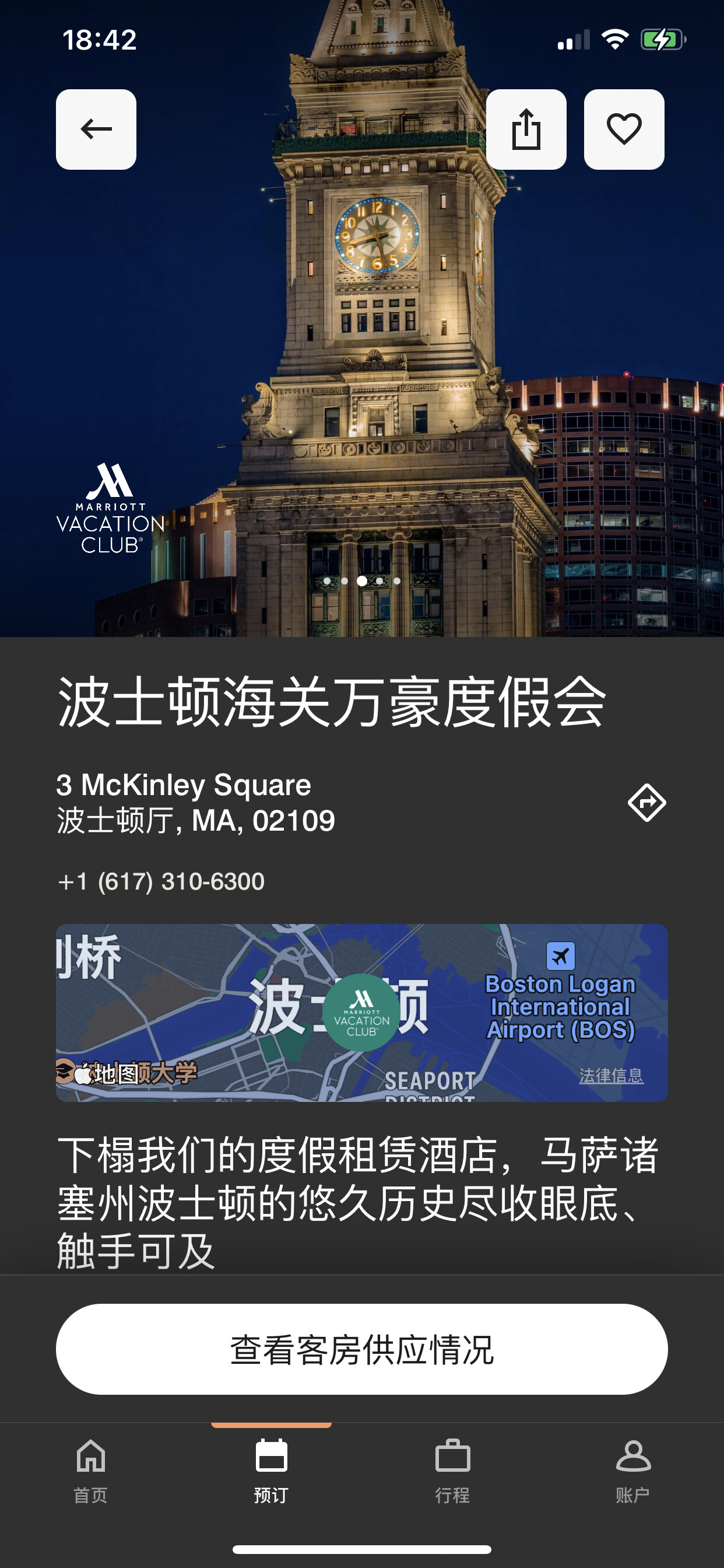The width and height of the screenshot is (724, 1568).
Task: Get directions to 3 McKinley Square
Action: [x=646, y=802]
